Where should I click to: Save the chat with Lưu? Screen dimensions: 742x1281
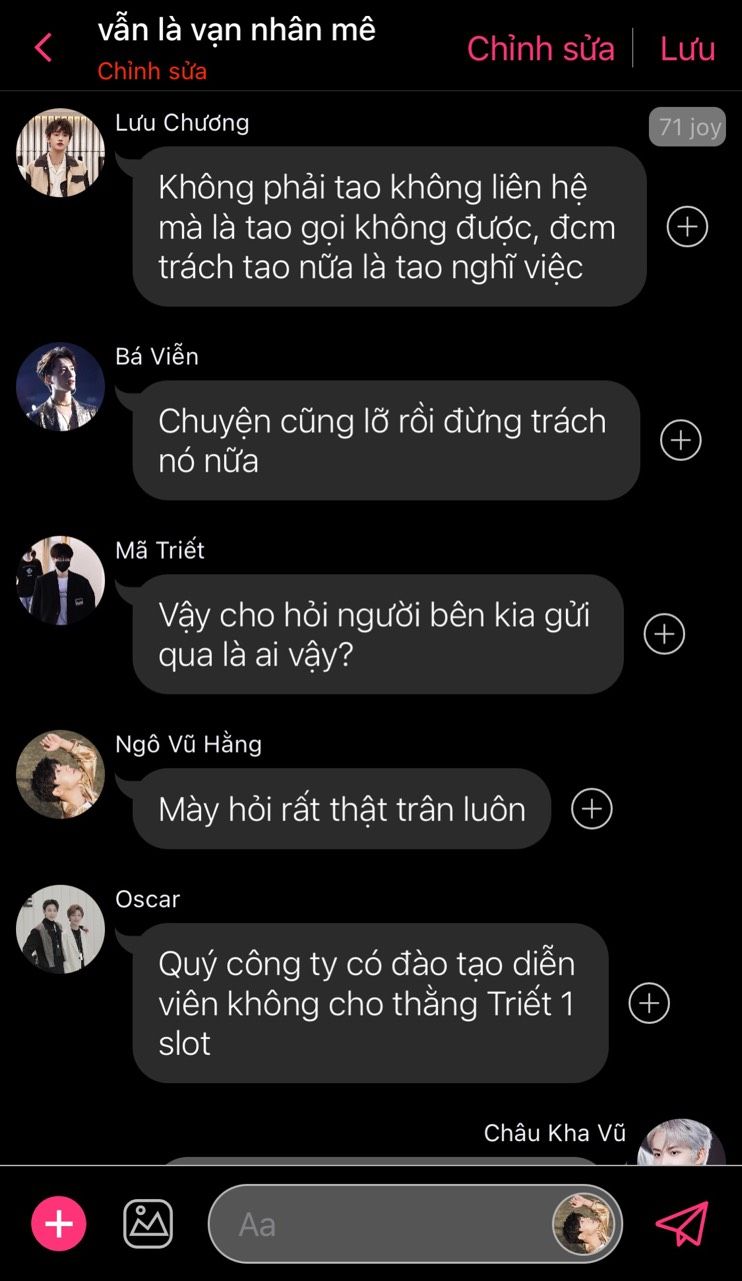[687, 48]
